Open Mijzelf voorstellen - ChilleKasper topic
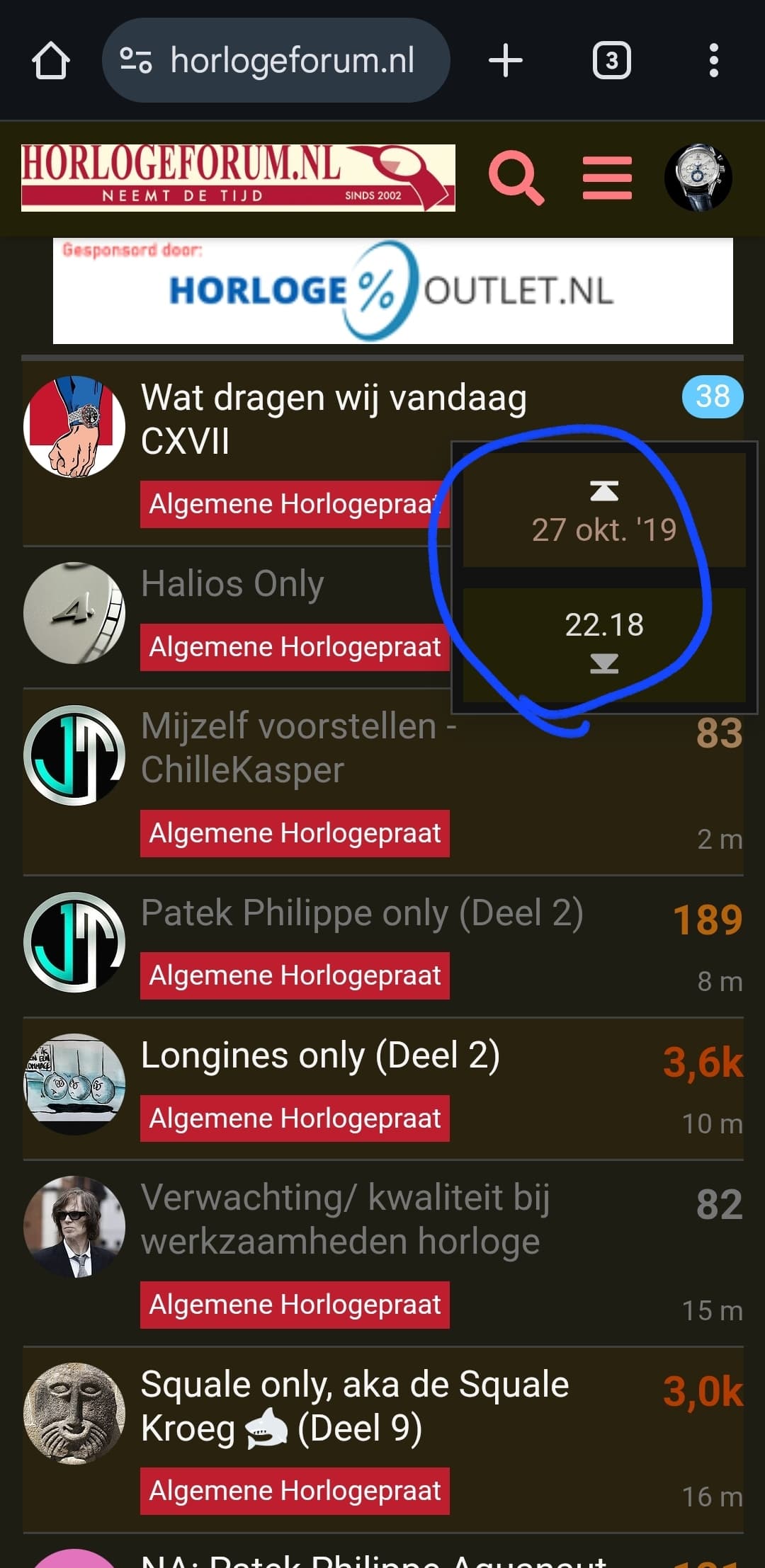 299,748
